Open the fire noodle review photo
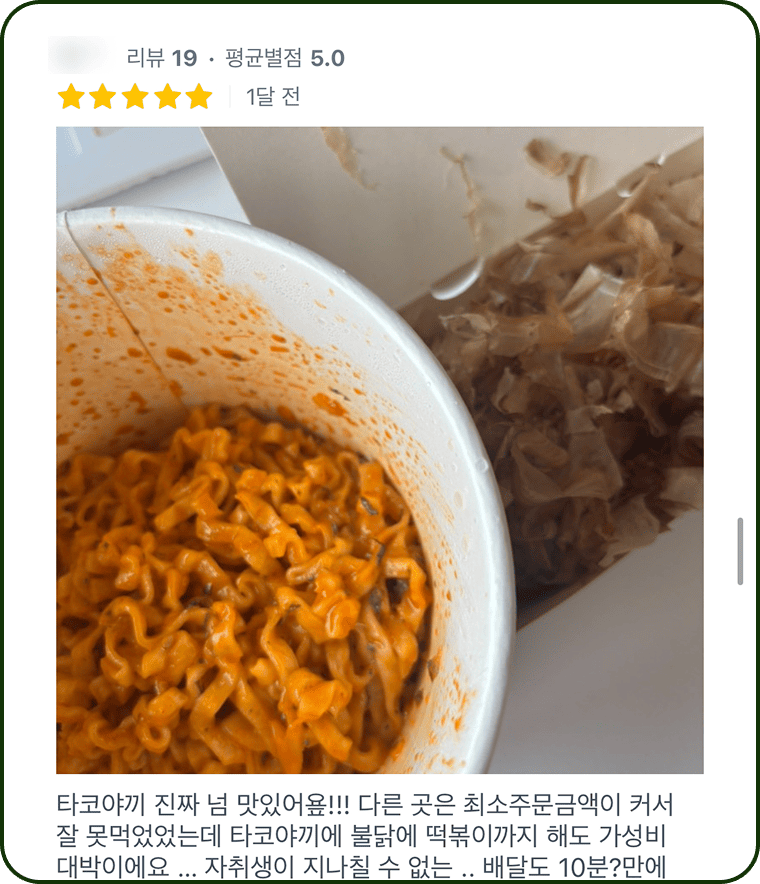Image resolution: width=760 pixels, height=884 pixels. 380,450
